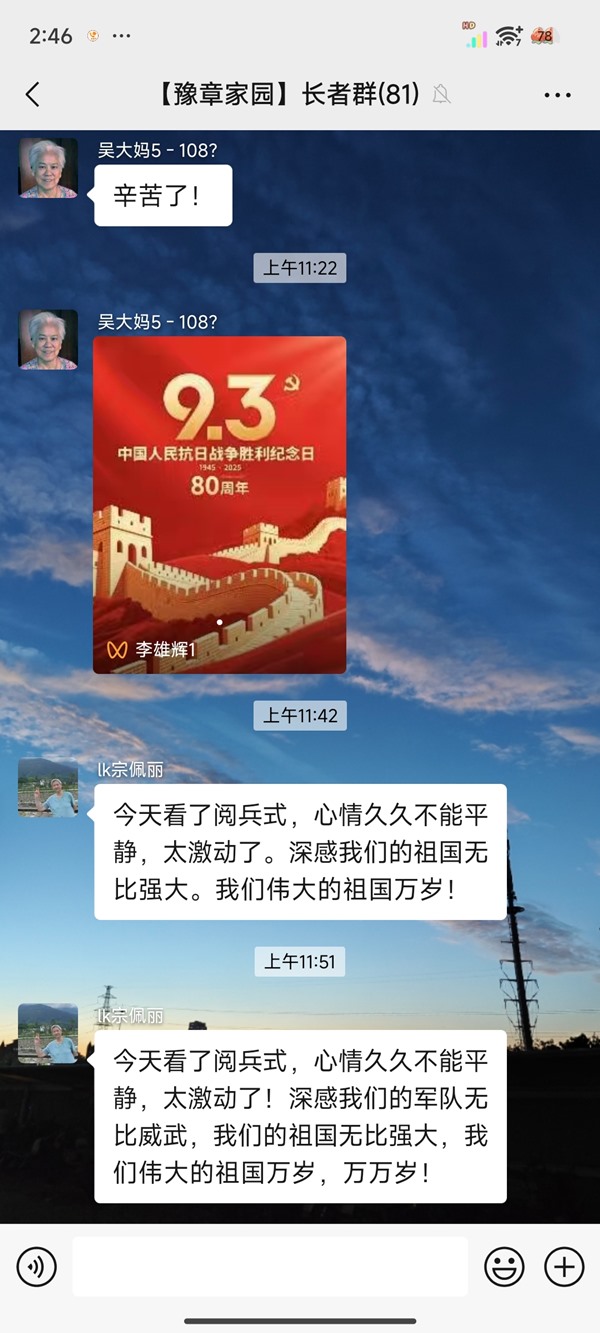The image size is (600, 1333).
Task: Open the emoji picker
Action: pos(504,1267)
